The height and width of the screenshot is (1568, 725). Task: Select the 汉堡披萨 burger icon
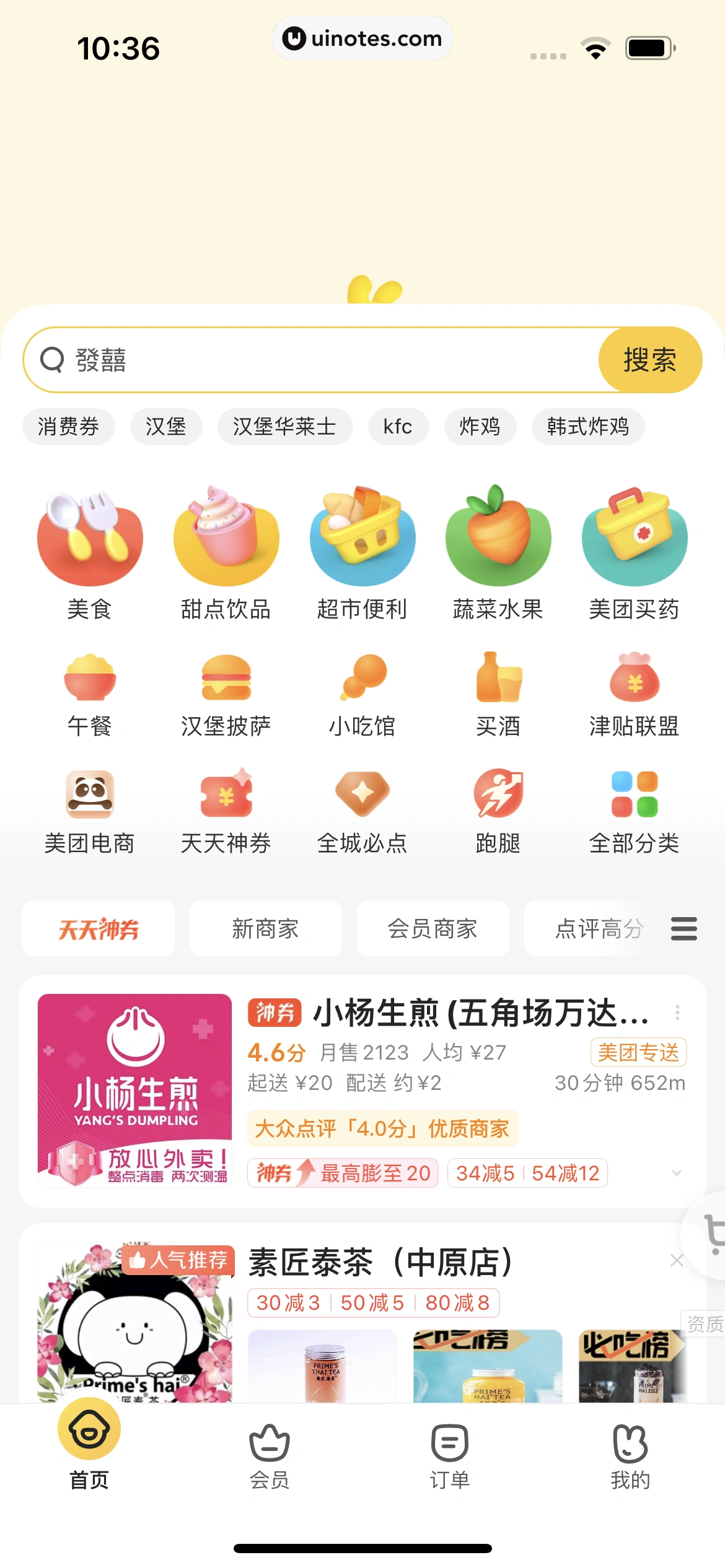(226, 680)
